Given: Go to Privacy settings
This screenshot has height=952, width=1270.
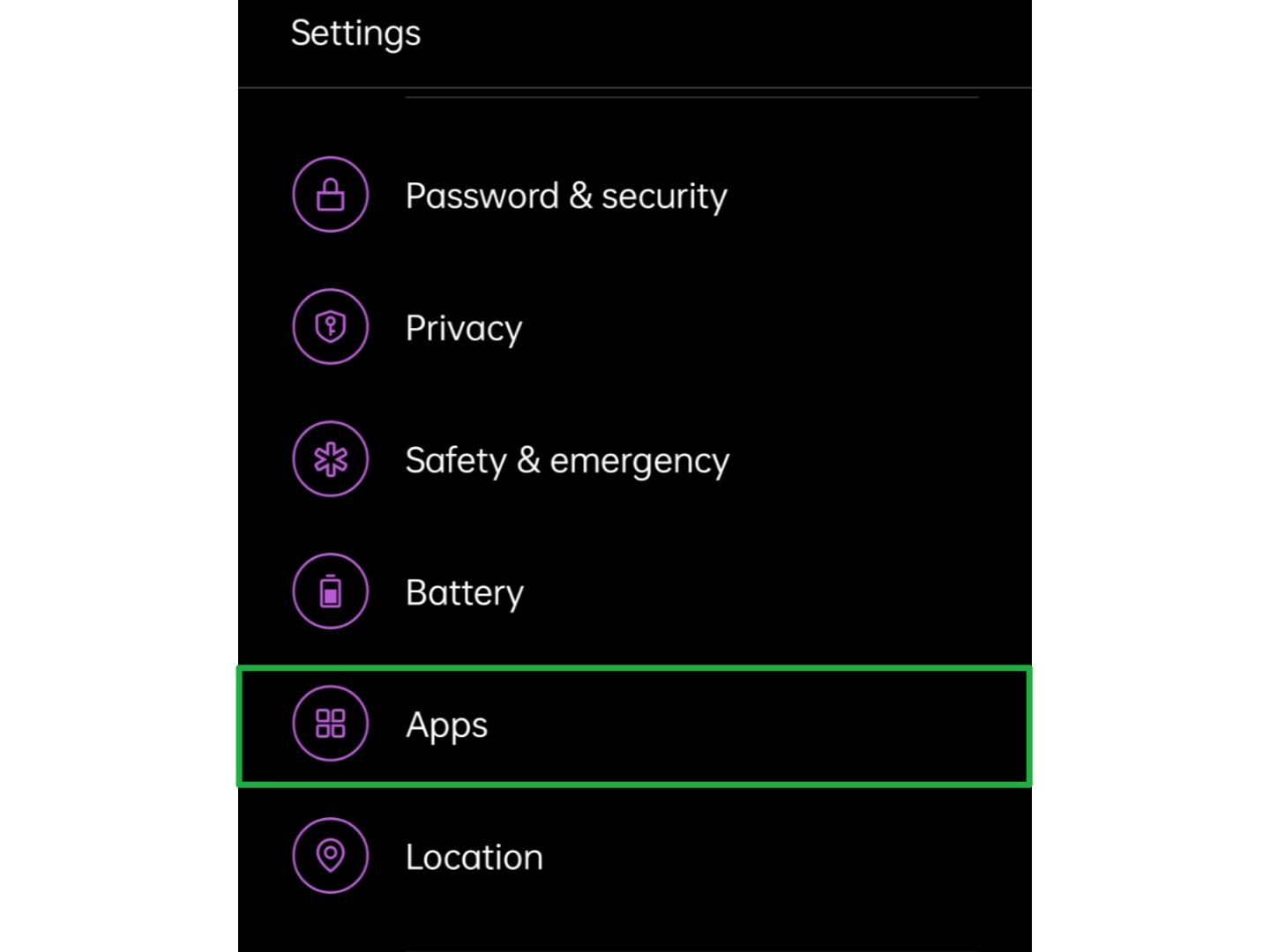Looking at the screenshot, I should 464,328.
